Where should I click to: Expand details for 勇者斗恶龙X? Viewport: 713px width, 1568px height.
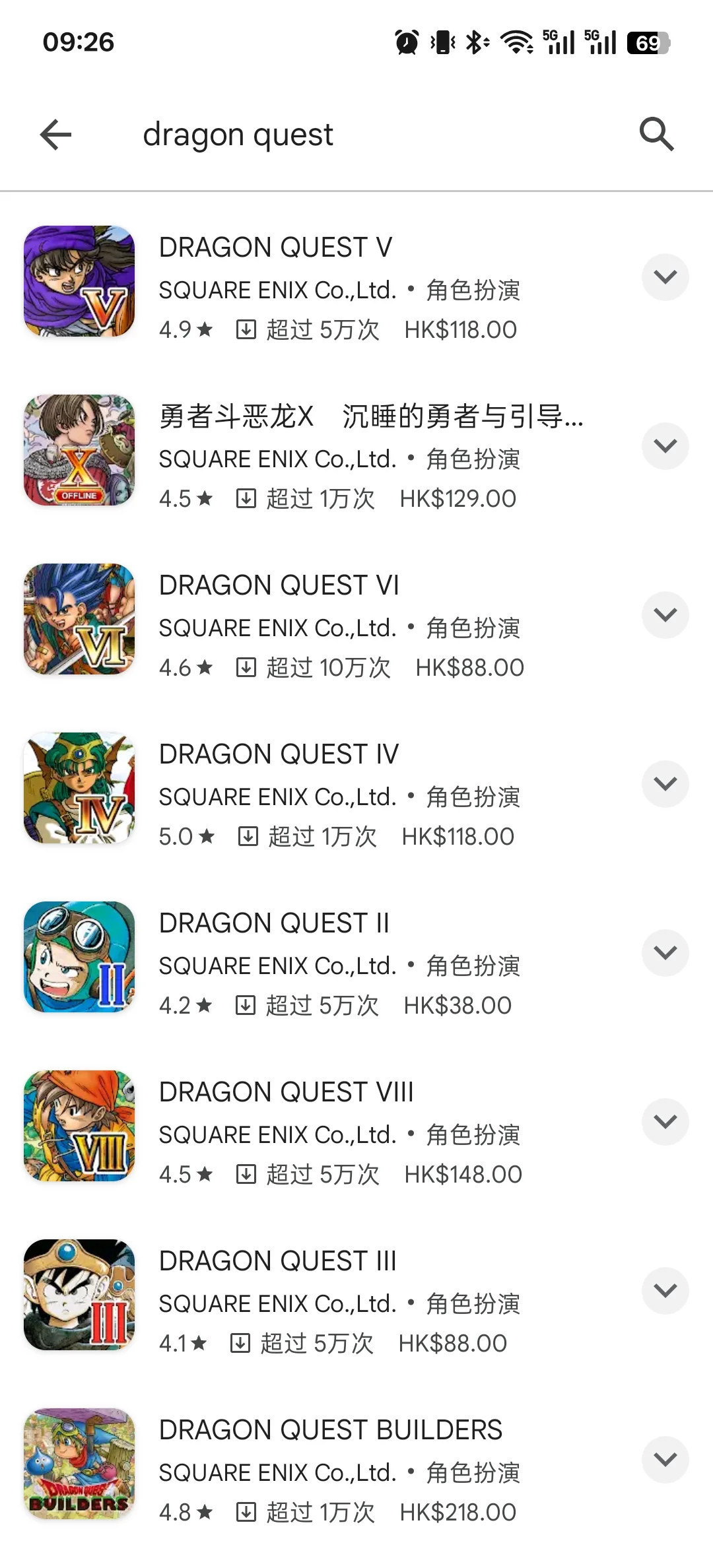[665, 446]
